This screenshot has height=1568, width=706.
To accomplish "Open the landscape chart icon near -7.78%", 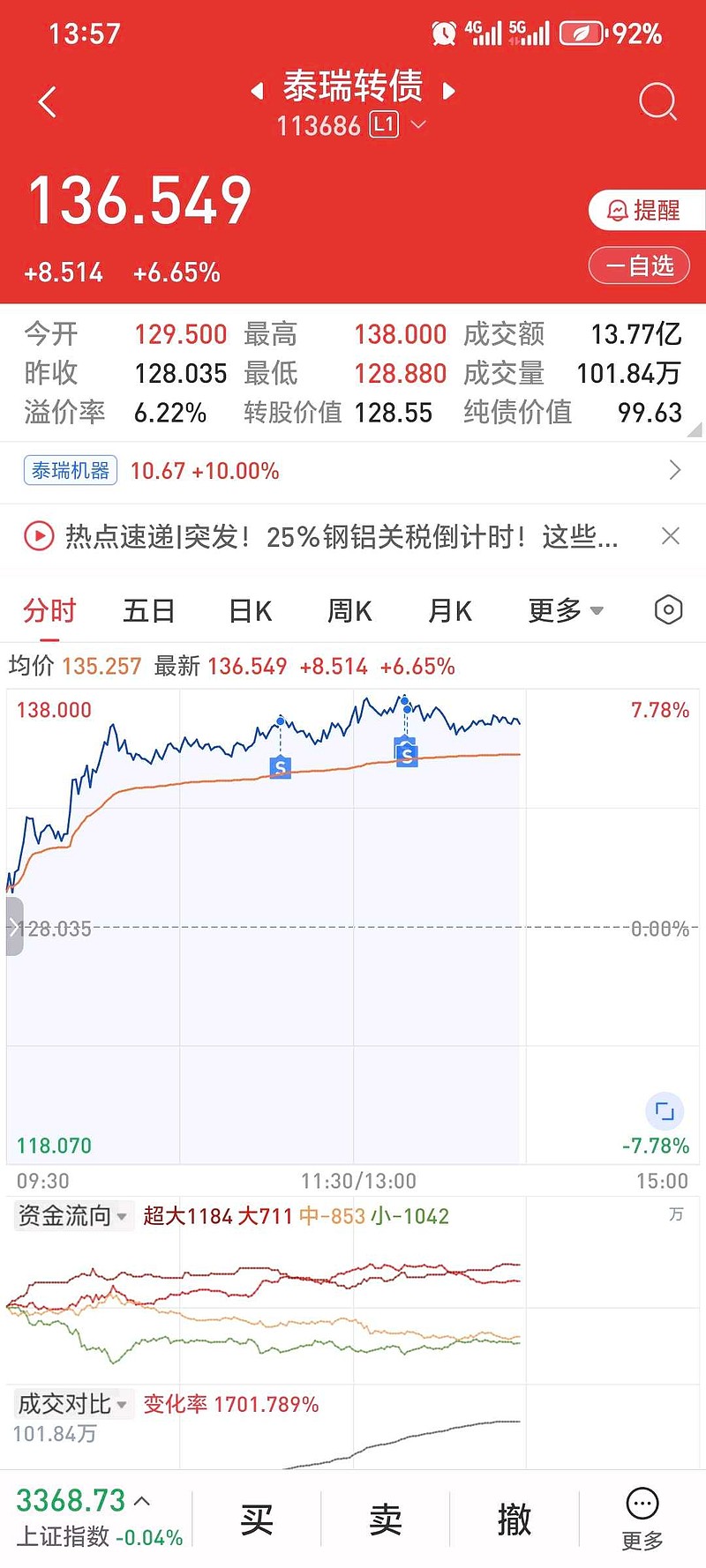I will coord(665,1111).
